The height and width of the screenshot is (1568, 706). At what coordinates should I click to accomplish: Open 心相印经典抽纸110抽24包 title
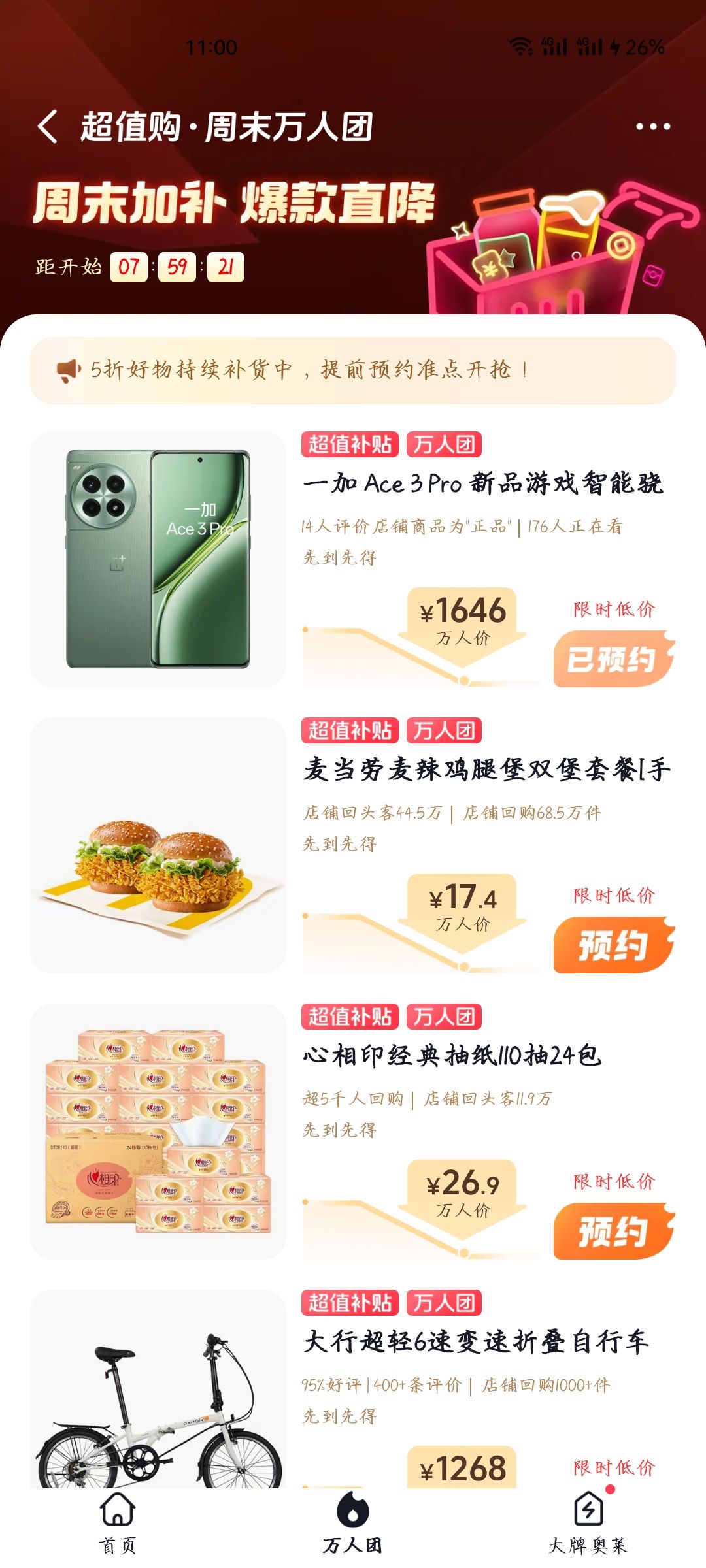[452, 1056]
